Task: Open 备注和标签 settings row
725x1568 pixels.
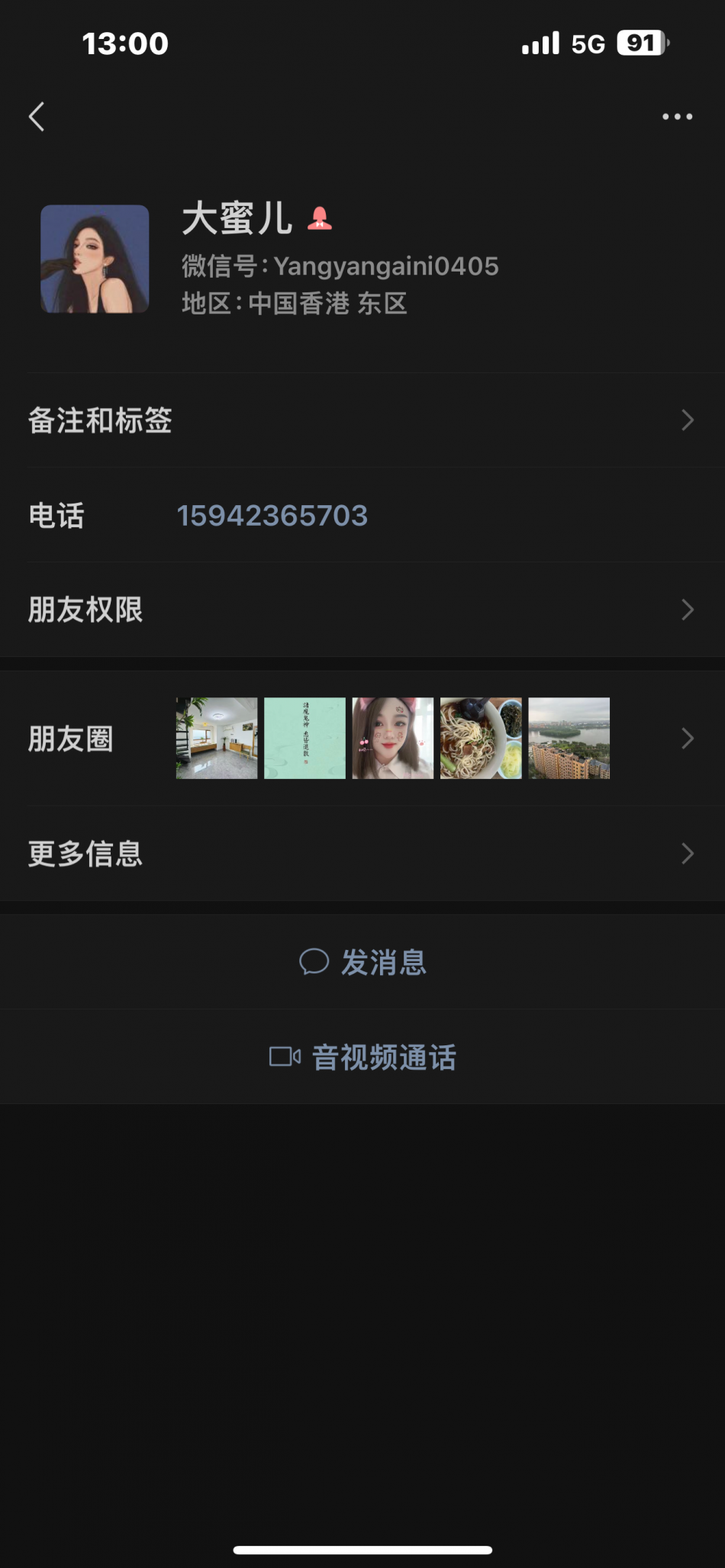Action: point(362,420)
